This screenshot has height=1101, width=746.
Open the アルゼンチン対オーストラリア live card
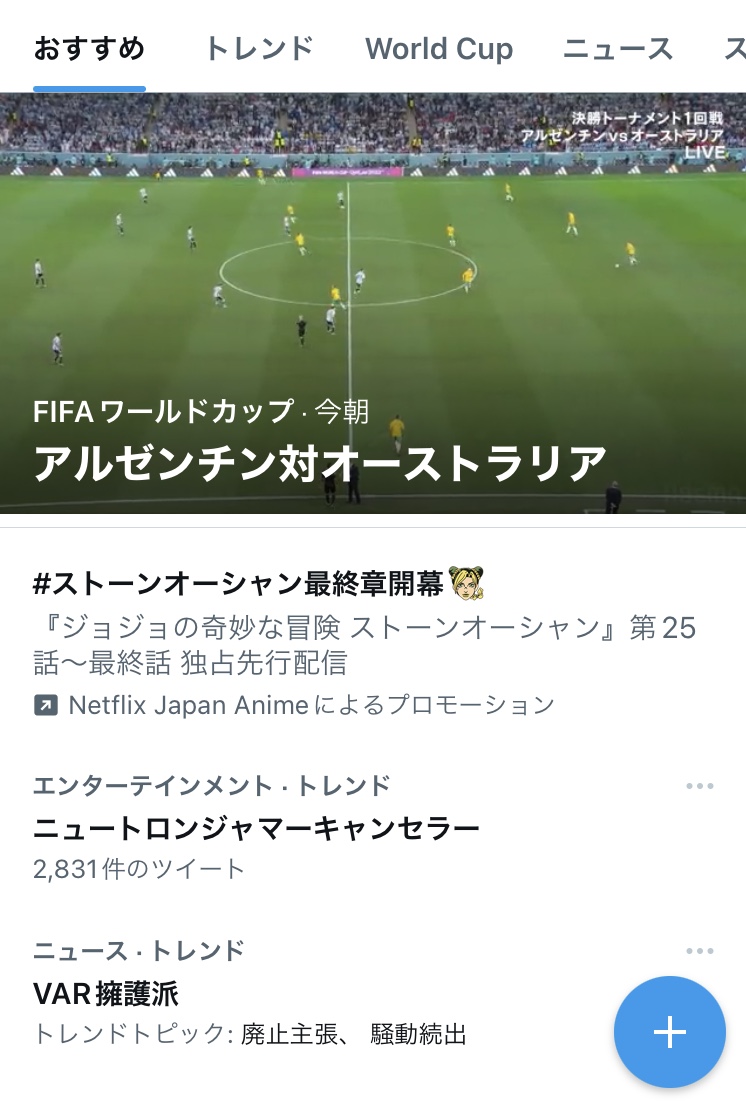372,304
